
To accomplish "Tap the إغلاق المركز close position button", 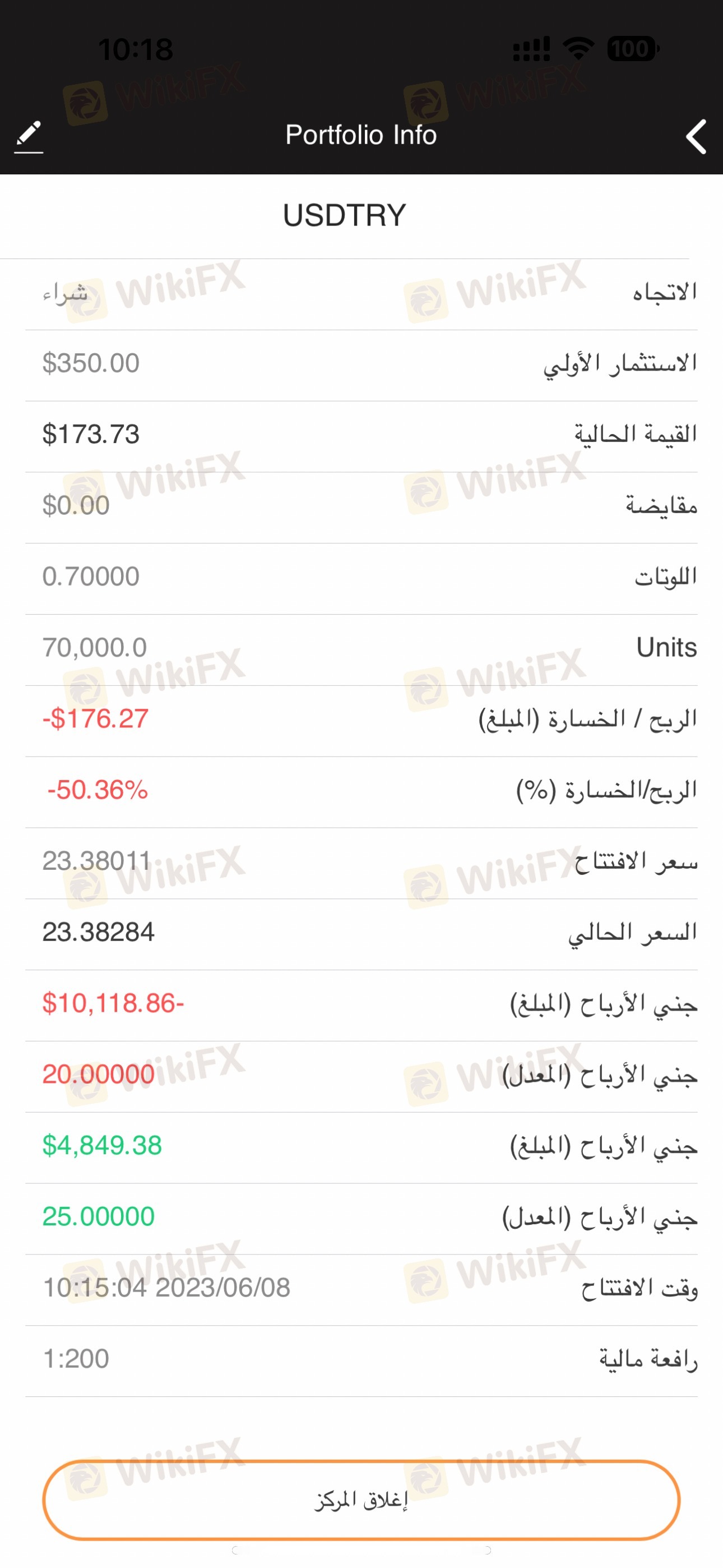I will coord(361,1500).
